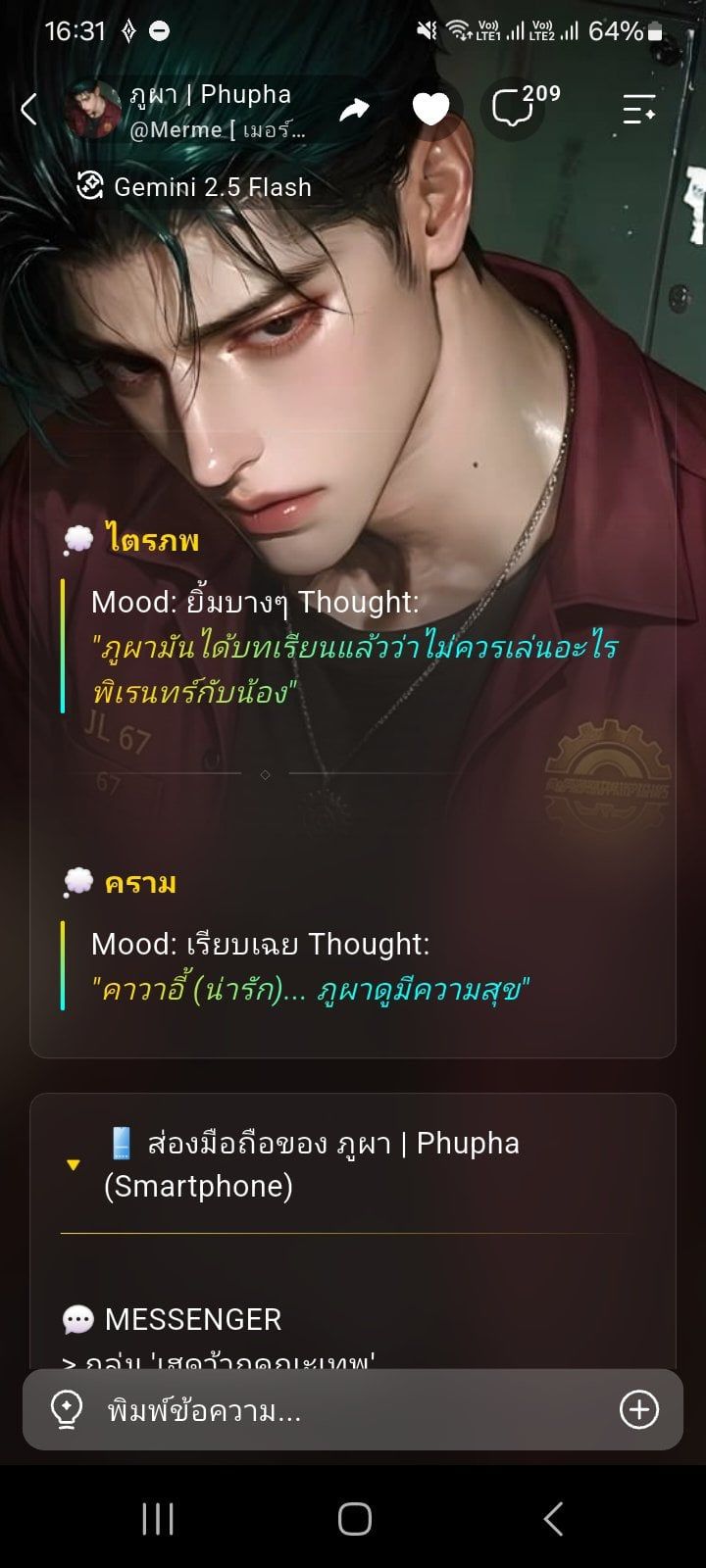Change the Gemini 2.5 Flash model
This screenshot has width=706, height=1568.
point(194,186)
